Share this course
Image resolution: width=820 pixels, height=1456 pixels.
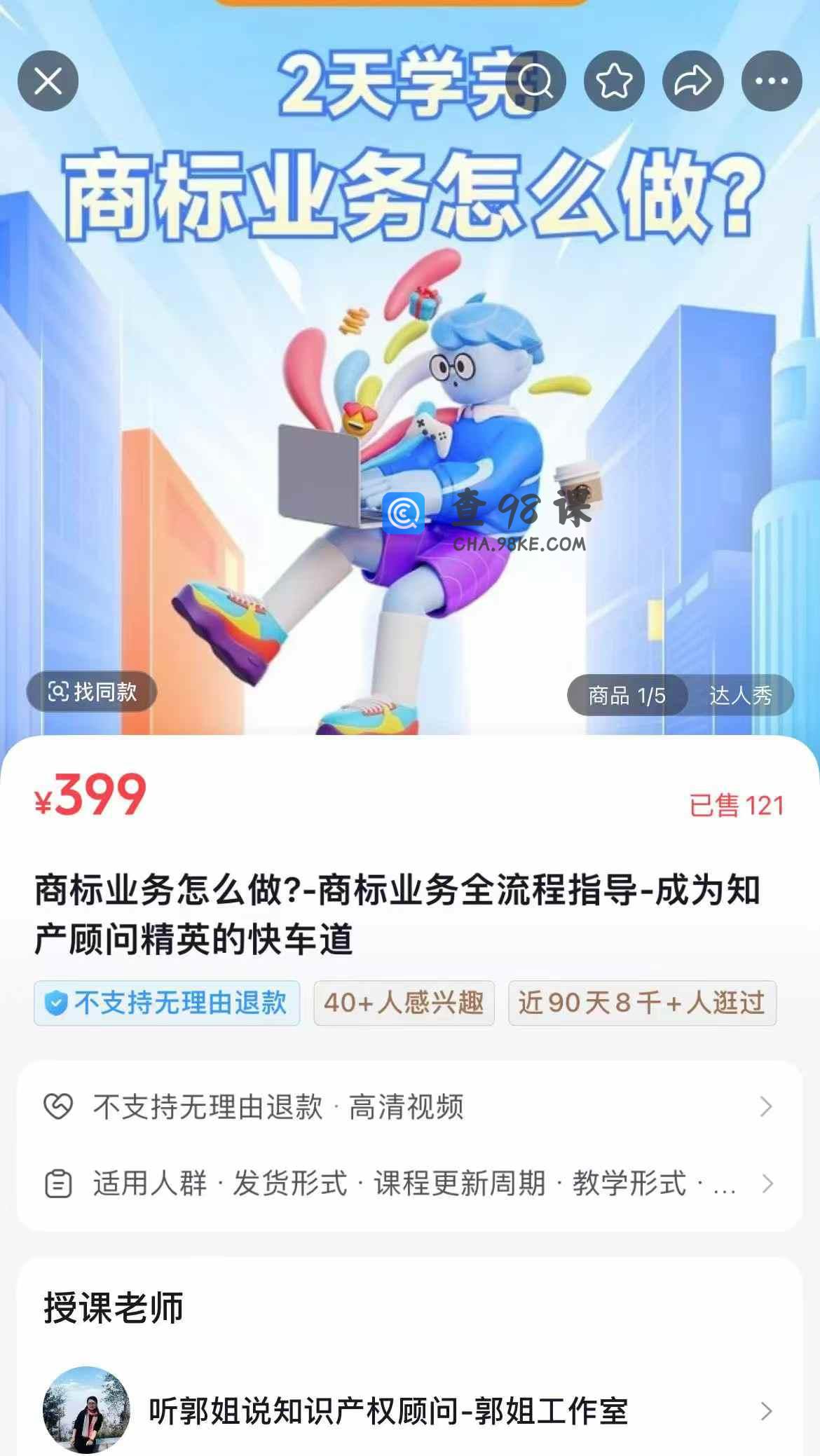(693, 81)
